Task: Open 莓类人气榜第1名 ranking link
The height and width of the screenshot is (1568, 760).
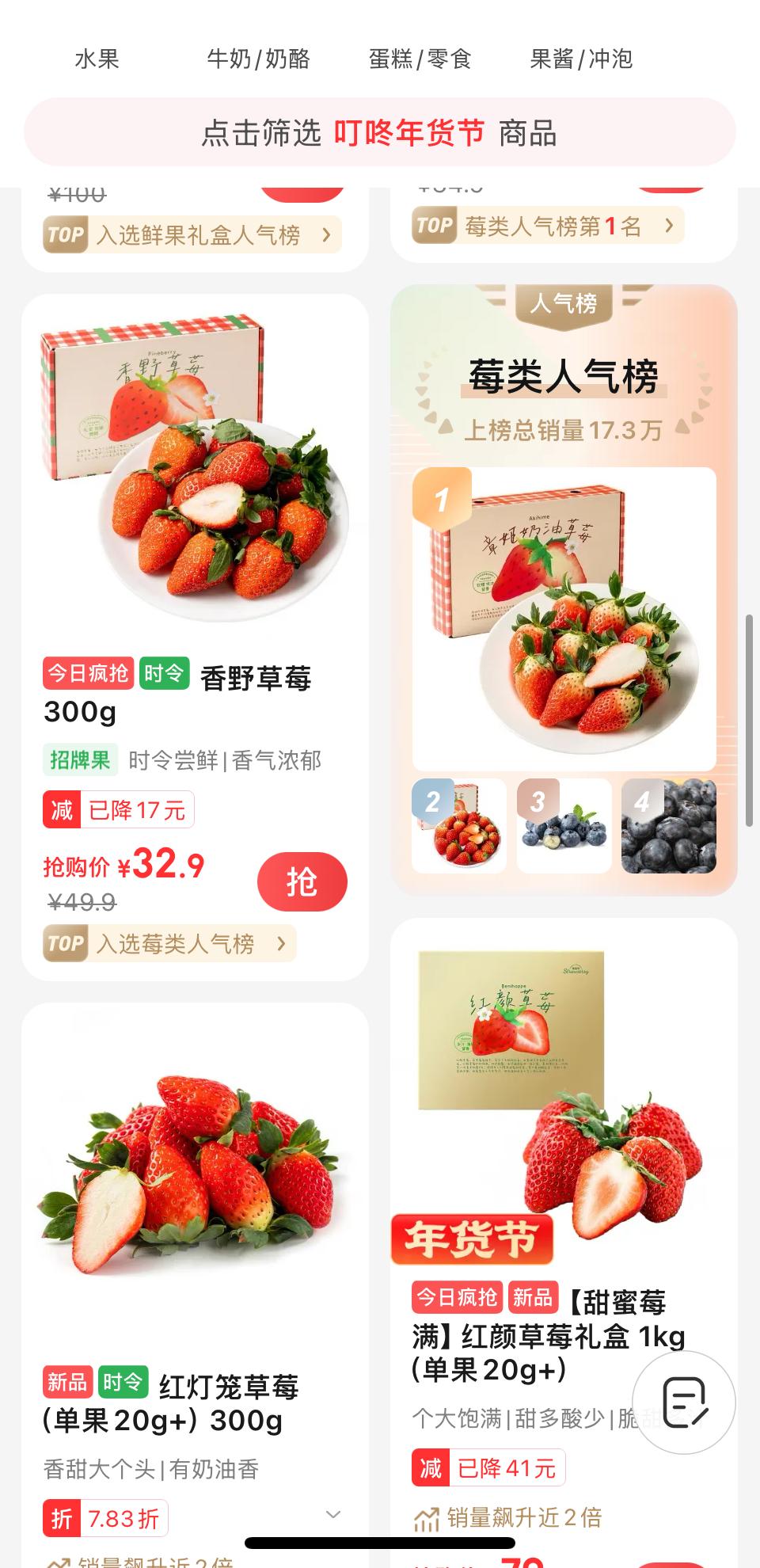Action: (x=548, y=226)
